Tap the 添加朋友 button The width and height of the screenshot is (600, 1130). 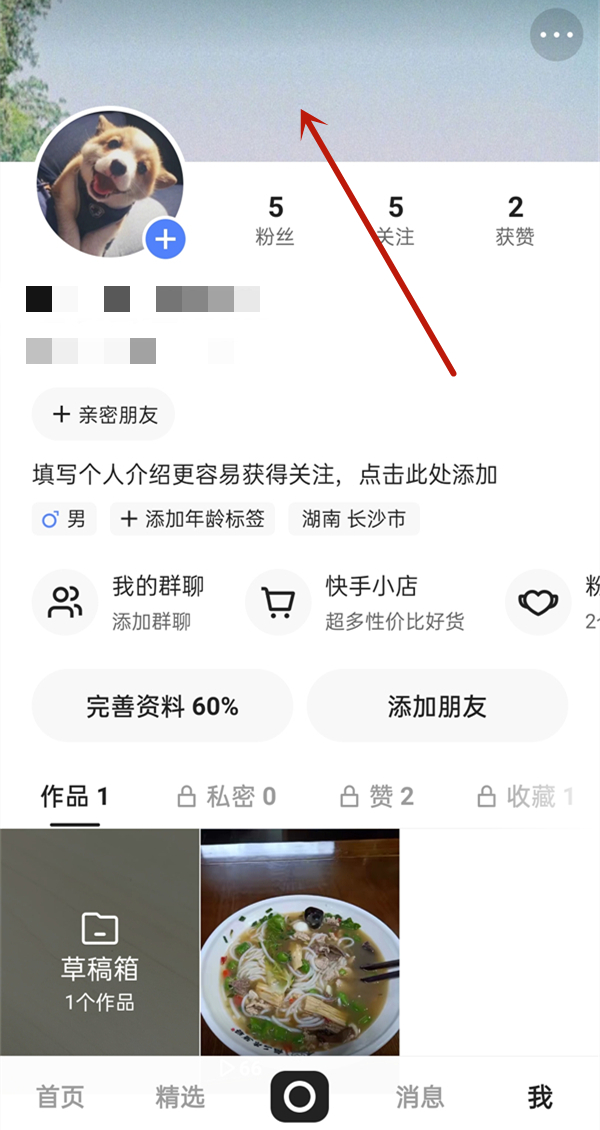(437, 707)
